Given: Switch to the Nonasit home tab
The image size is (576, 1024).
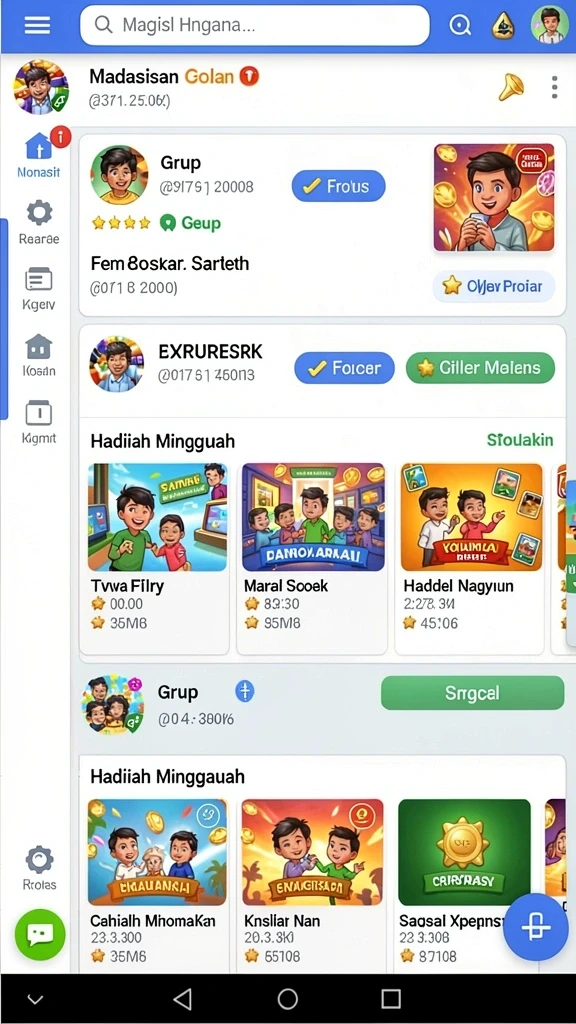Looking at the screenshot, I should pyautogui.click(x=39, y=155).
